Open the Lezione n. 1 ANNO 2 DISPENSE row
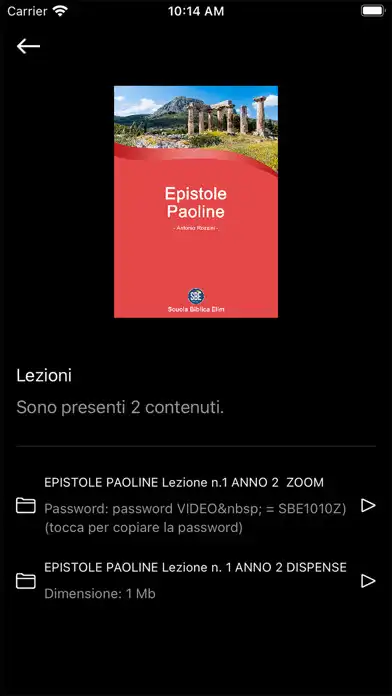 click(196, 581)
